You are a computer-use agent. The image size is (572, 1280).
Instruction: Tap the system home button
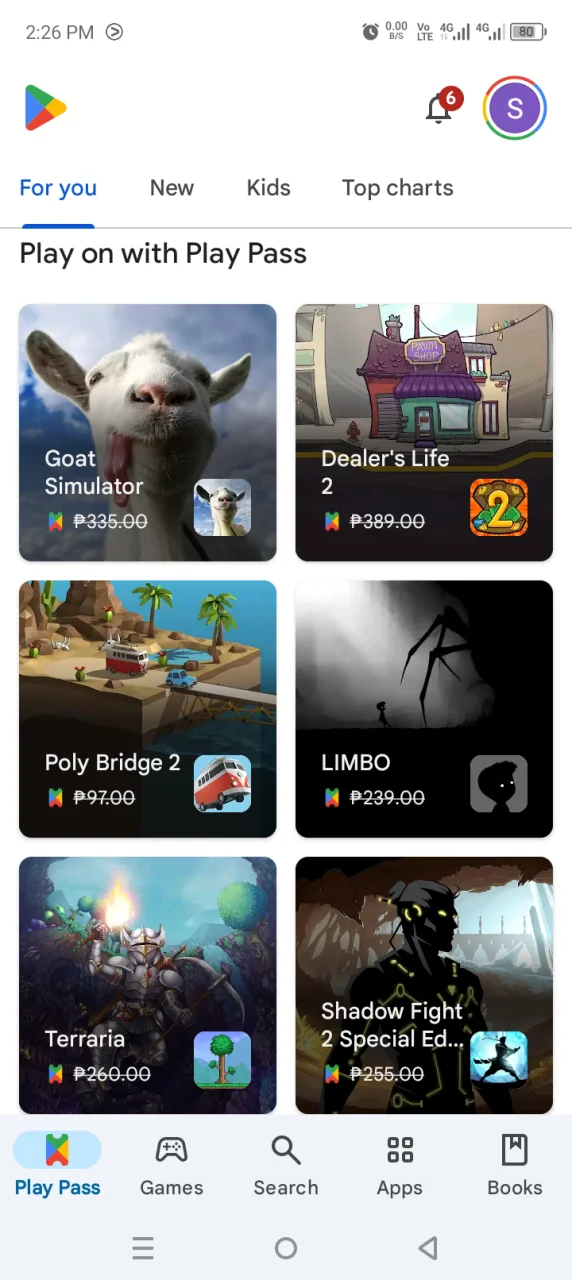(286, 1248)
